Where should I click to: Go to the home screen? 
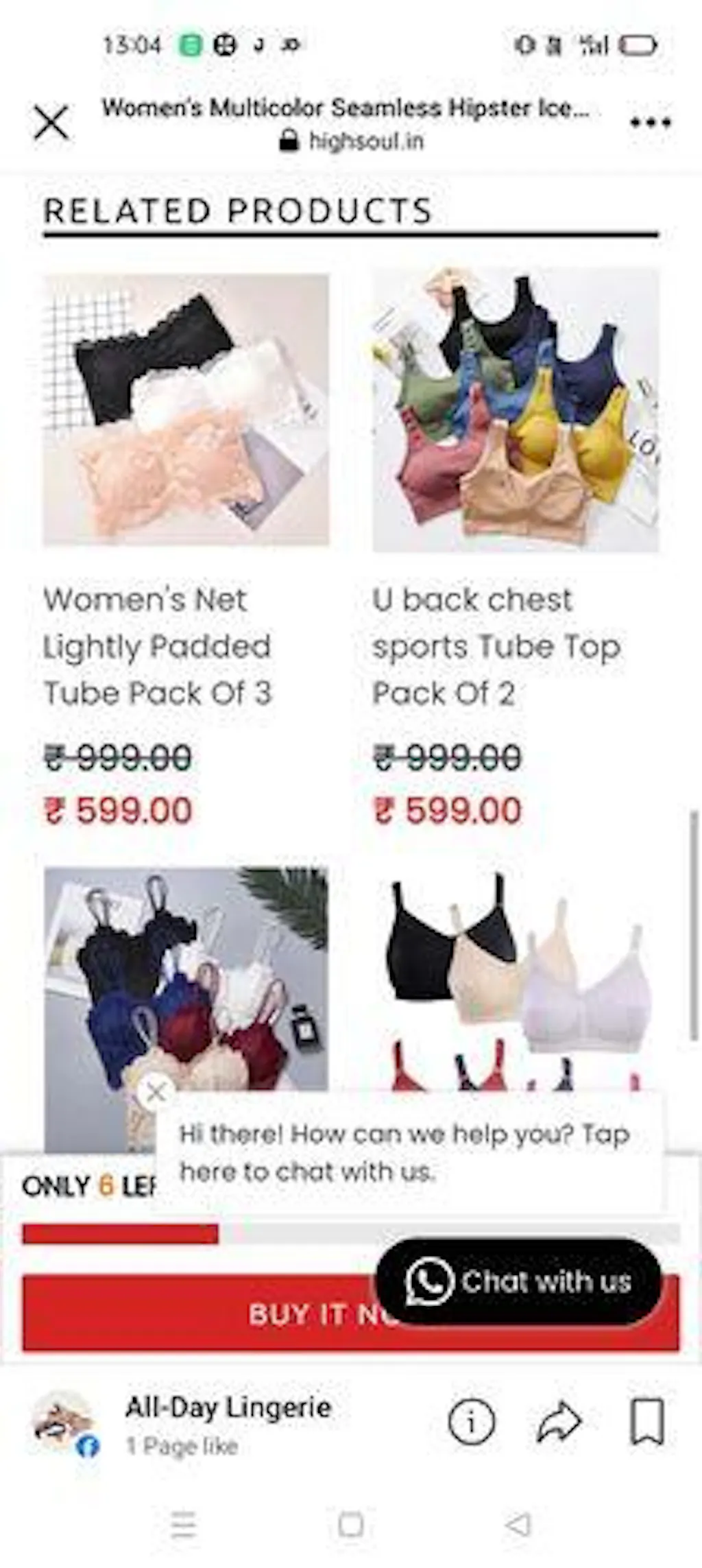point(351,1525)
